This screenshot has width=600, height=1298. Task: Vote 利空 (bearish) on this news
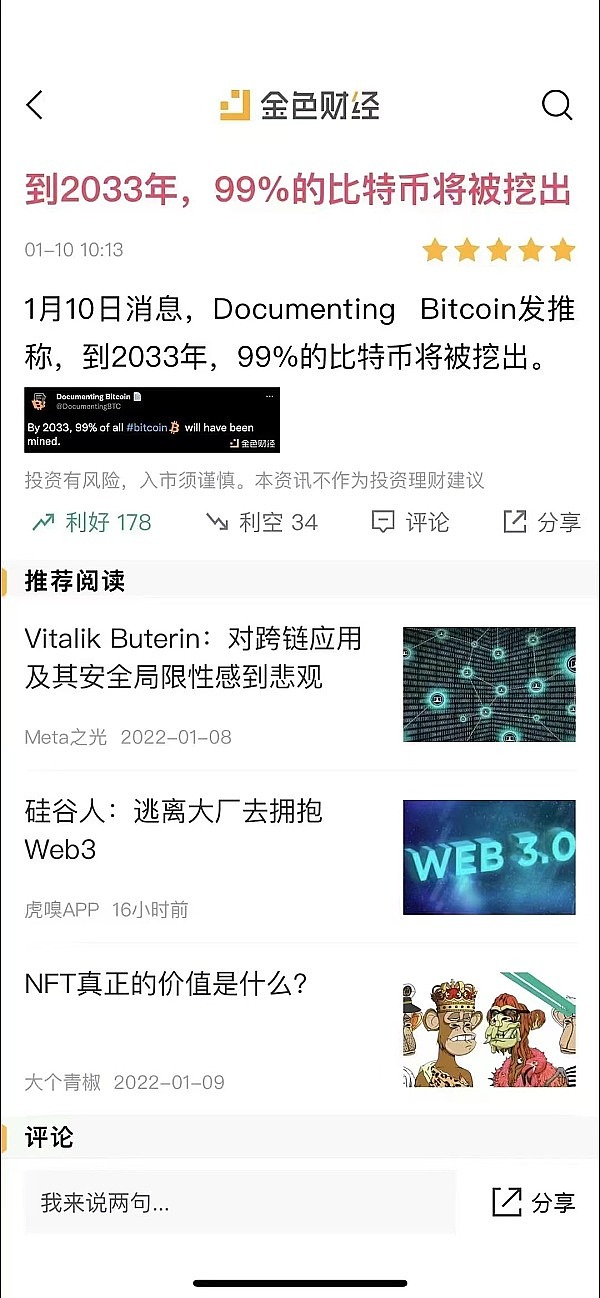point(262,522)
